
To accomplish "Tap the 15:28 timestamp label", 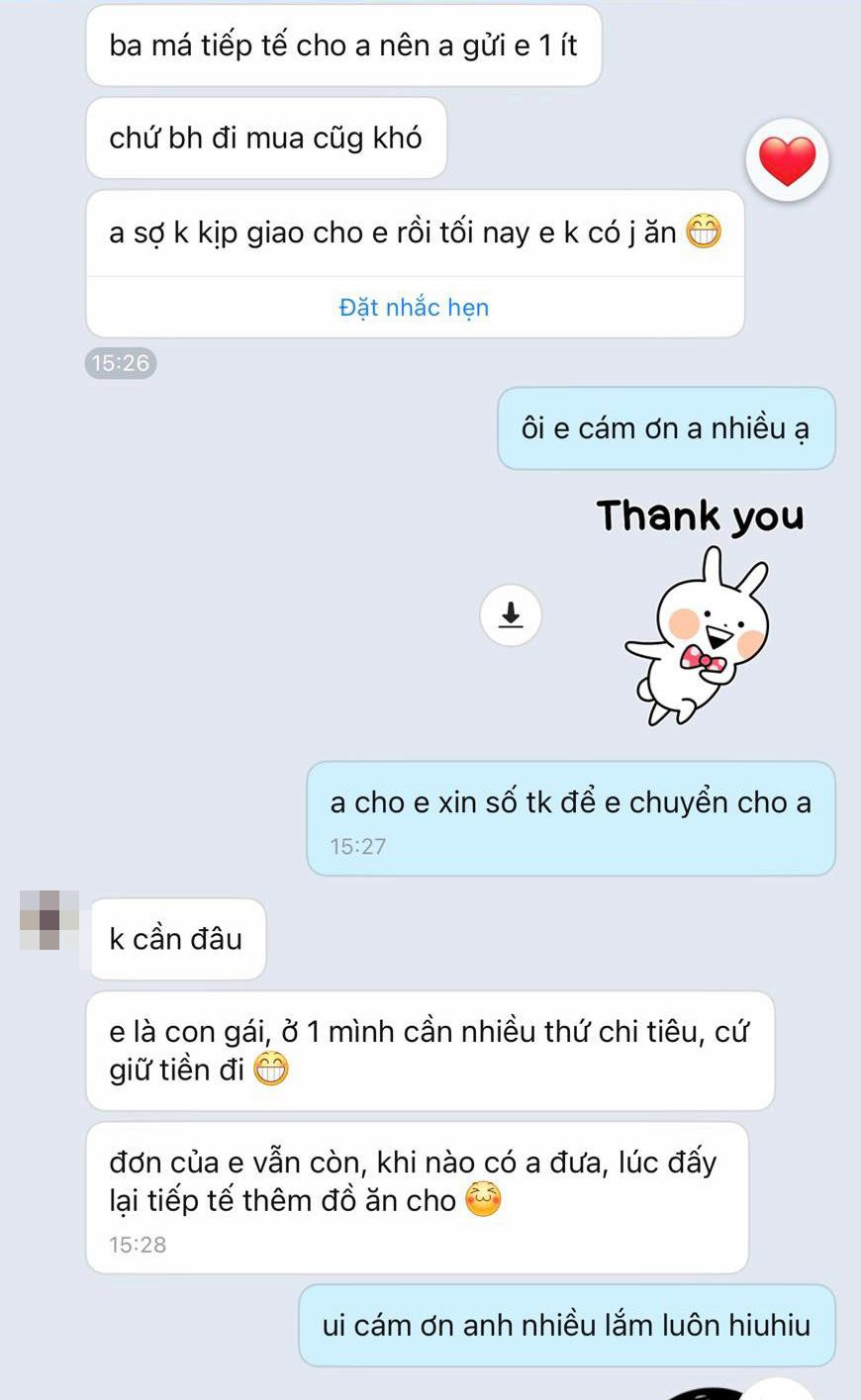I will tap(140, 1245).
